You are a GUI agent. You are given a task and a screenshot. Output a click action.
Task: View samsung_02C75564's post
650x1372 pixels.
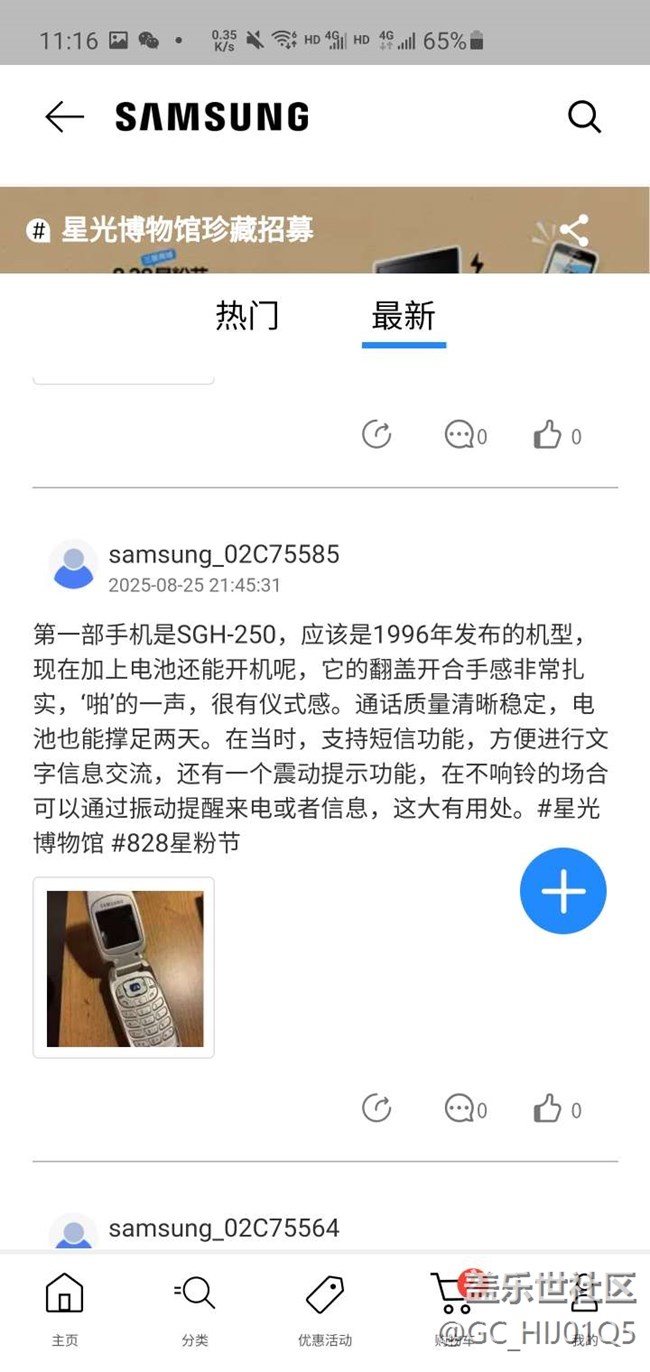pyautogui.click(x=224, y=1228)
